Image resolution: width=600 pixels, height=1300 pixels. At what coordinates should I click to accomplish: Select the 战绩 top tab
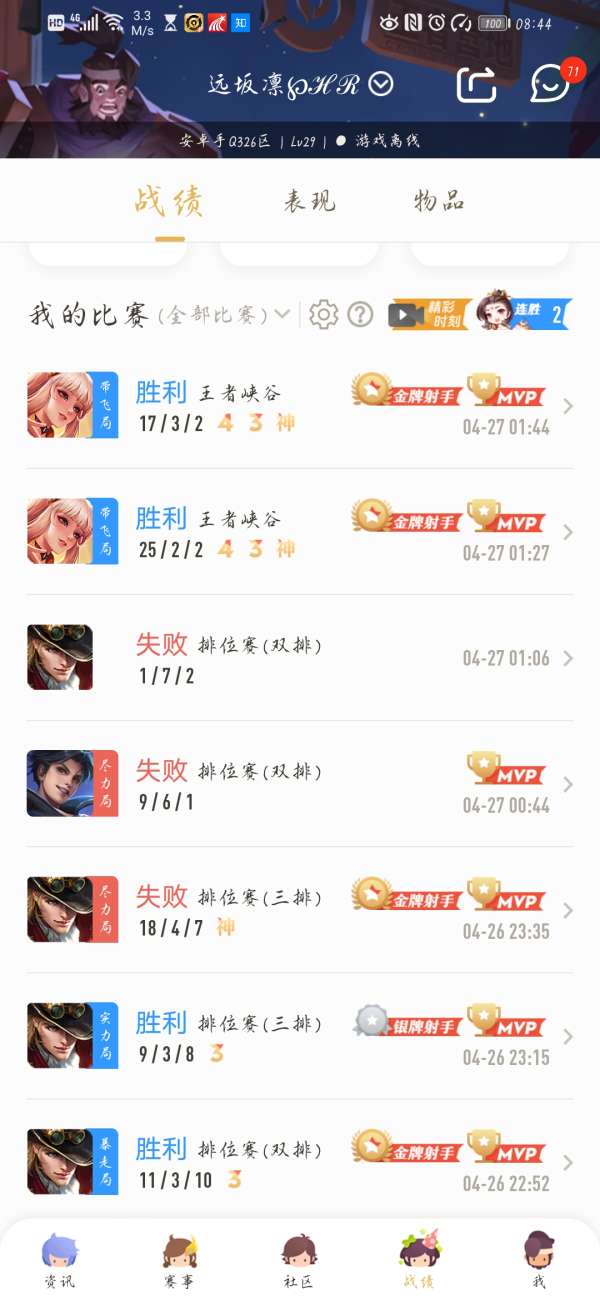[169, 201]
